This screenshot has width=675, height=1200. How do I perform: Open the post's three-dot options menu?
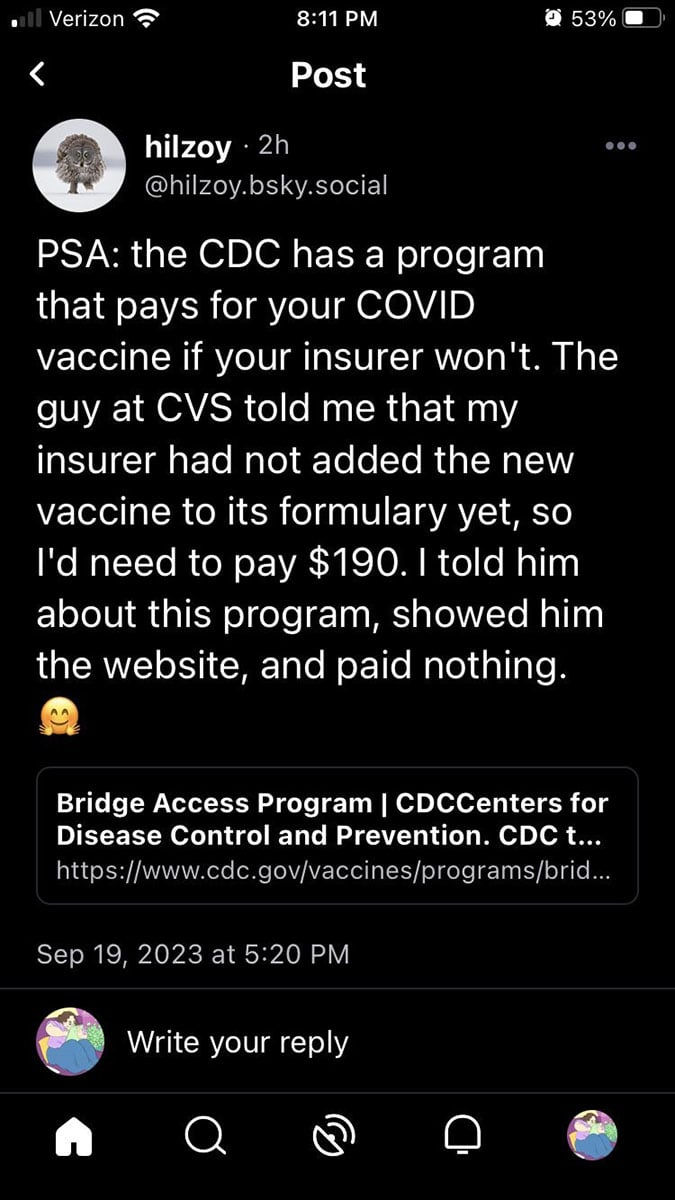coord(620,146)
